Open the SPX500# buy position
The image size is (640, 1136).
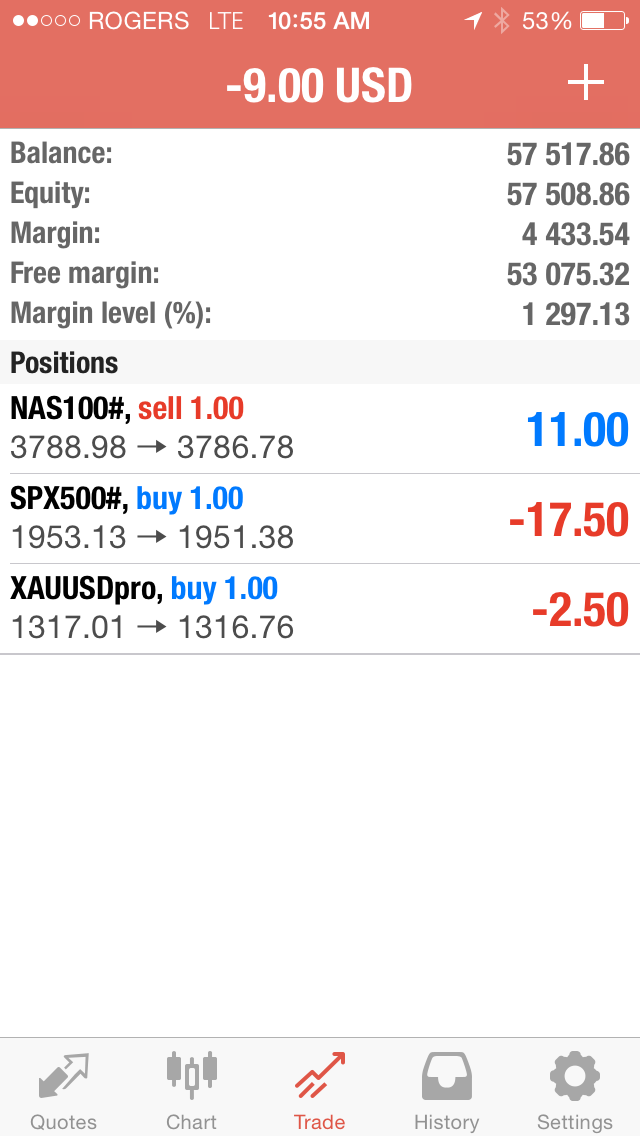(320, 519)
